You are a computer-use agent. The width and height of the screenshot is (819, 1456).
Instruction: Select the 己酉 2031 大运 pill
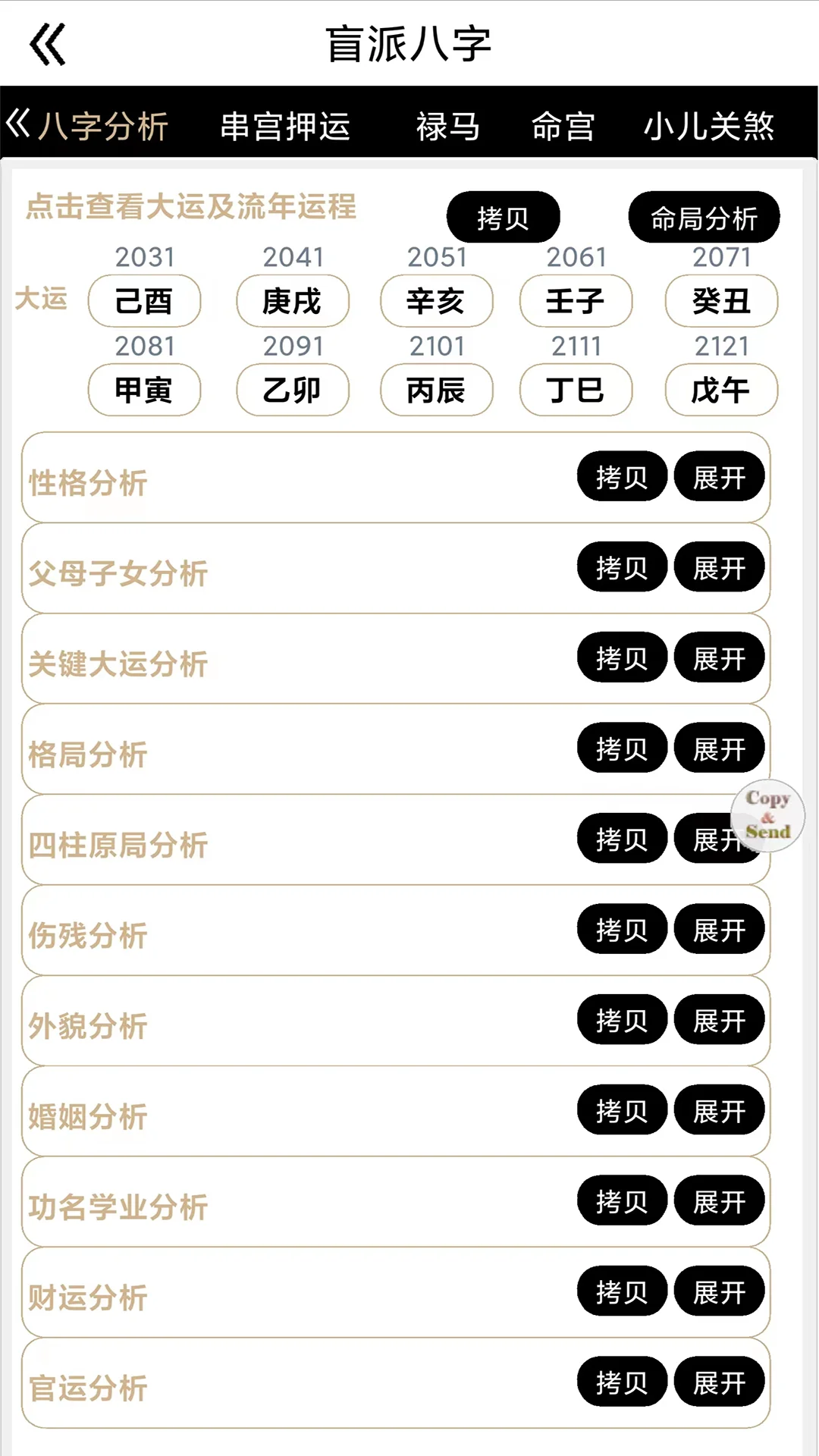[x=144, y=301]
